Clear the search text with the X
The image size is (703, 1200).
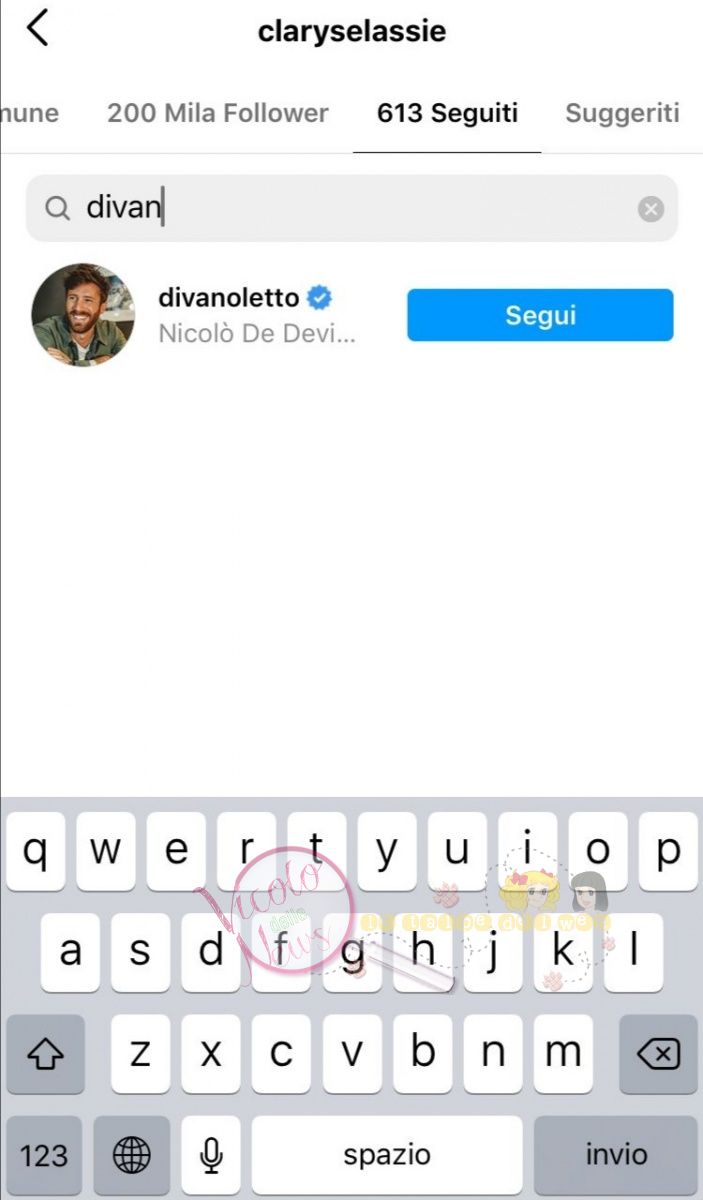click(x=650, y=209)
